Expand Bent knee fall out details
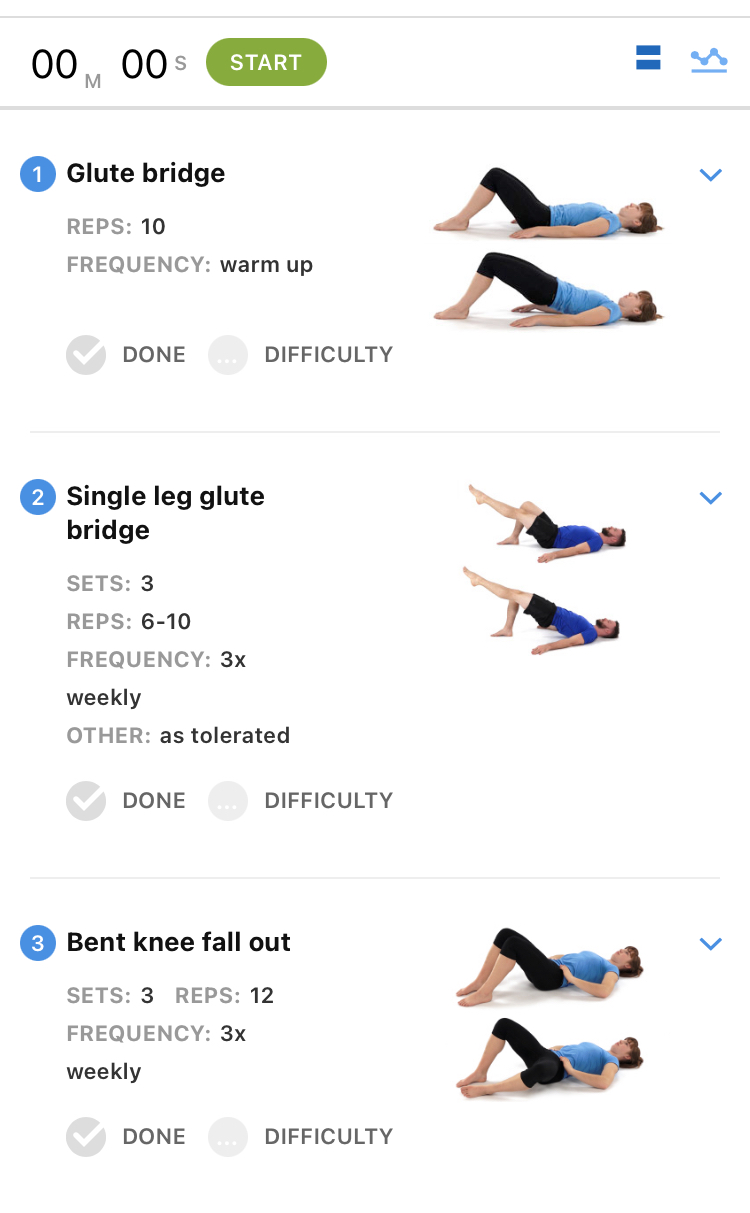 pos(710,944)
